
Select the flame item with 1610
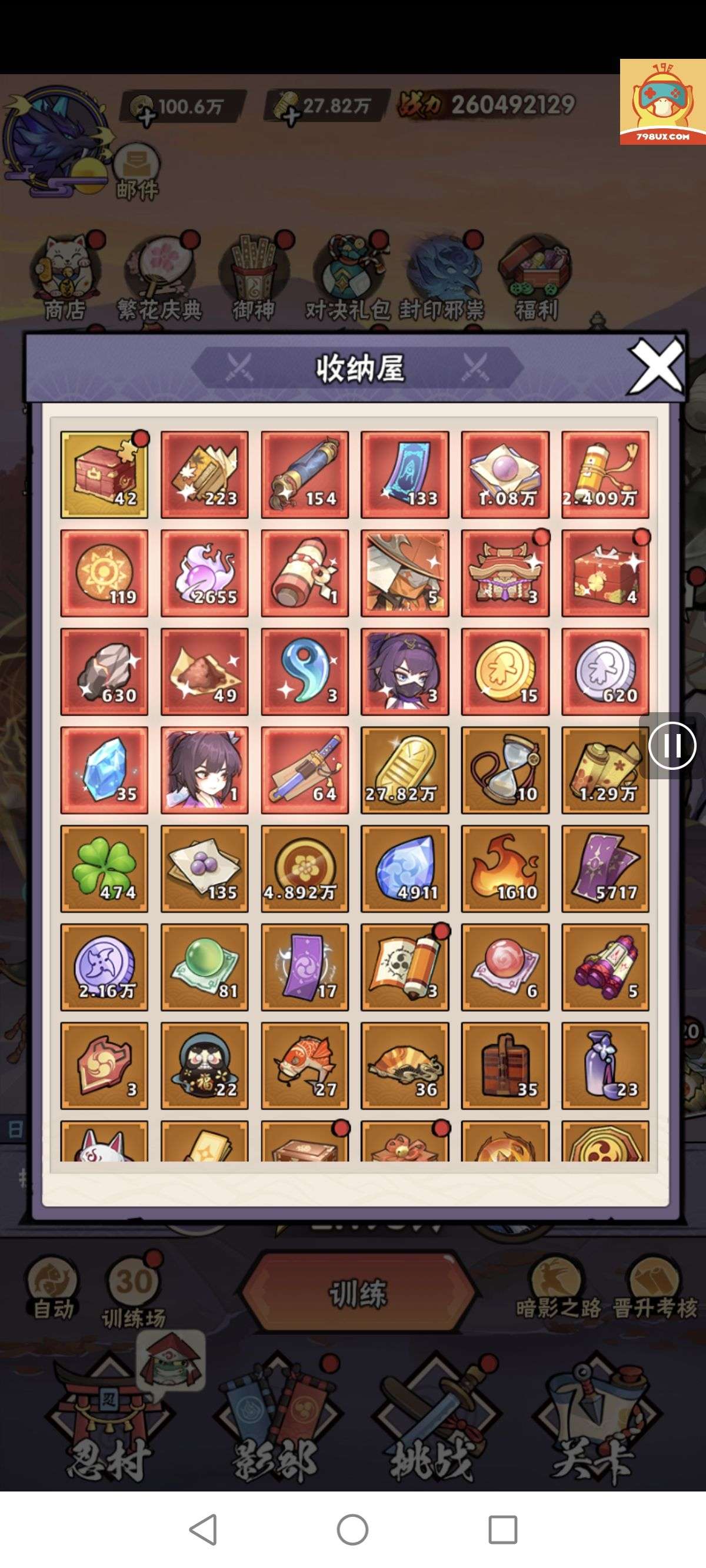(x=505, y=869)
